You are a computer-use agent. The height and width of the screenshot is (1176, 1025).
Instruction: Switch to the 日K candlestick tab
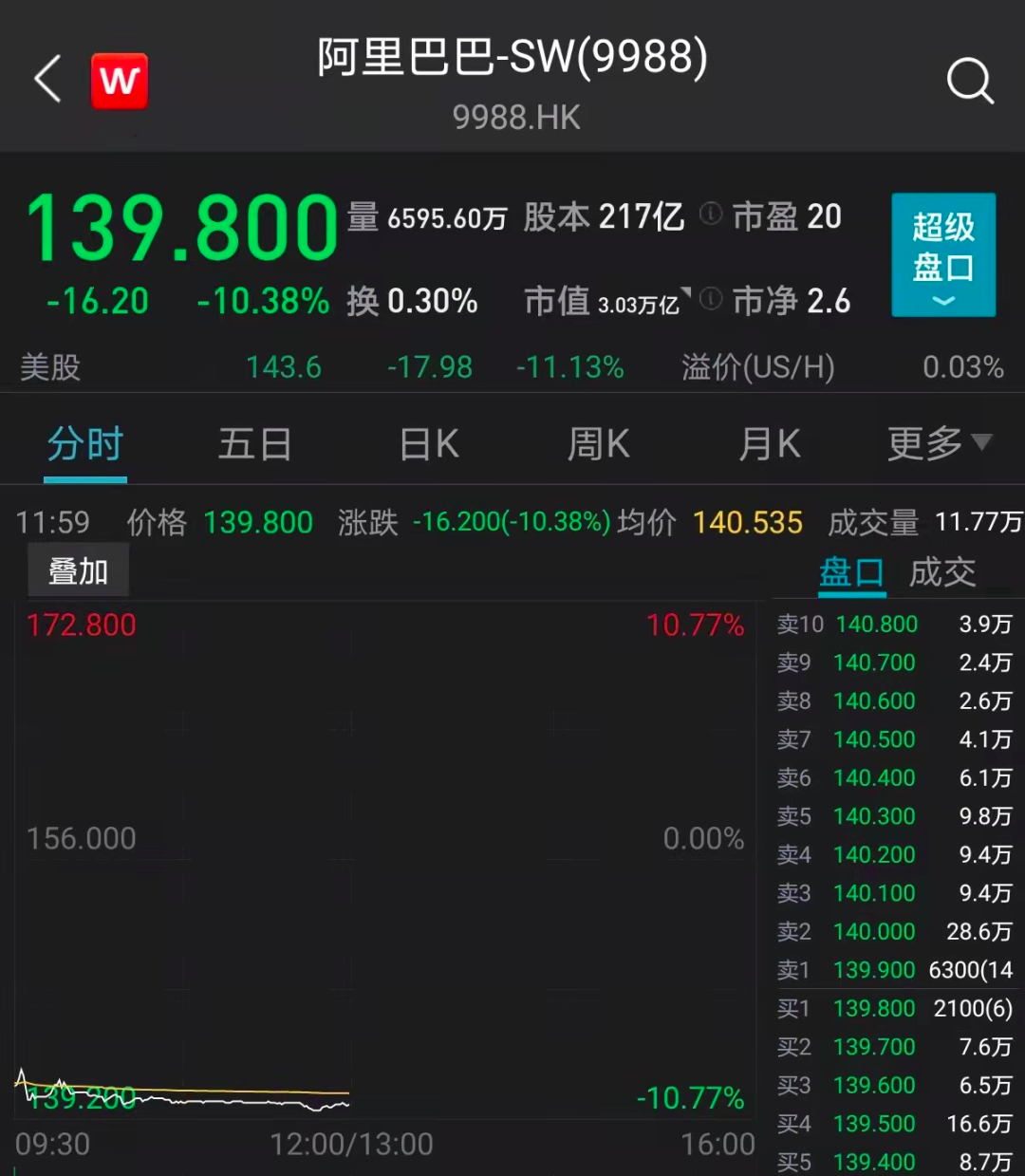click(428, 443)
